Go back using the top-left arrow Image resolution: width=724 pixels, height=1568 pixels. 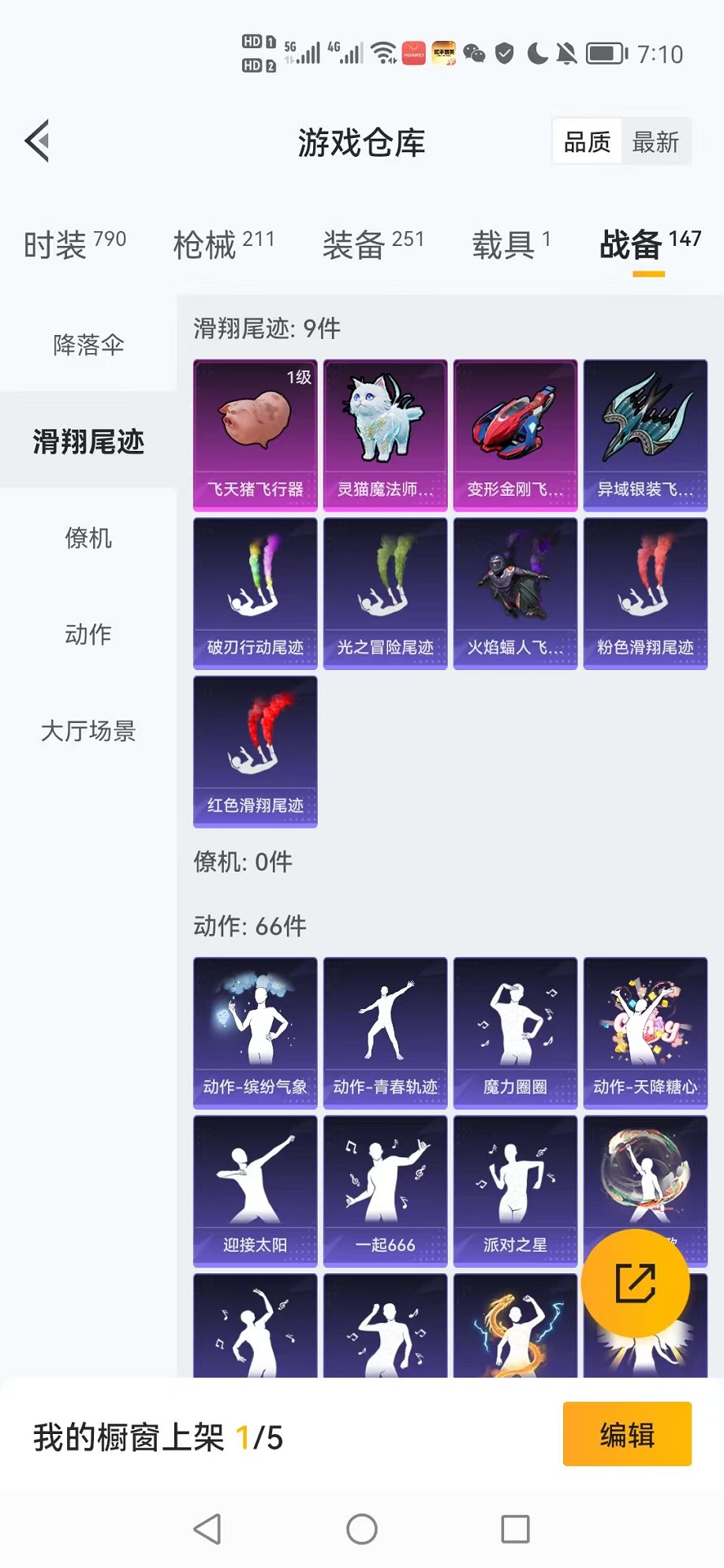(38, 141)
